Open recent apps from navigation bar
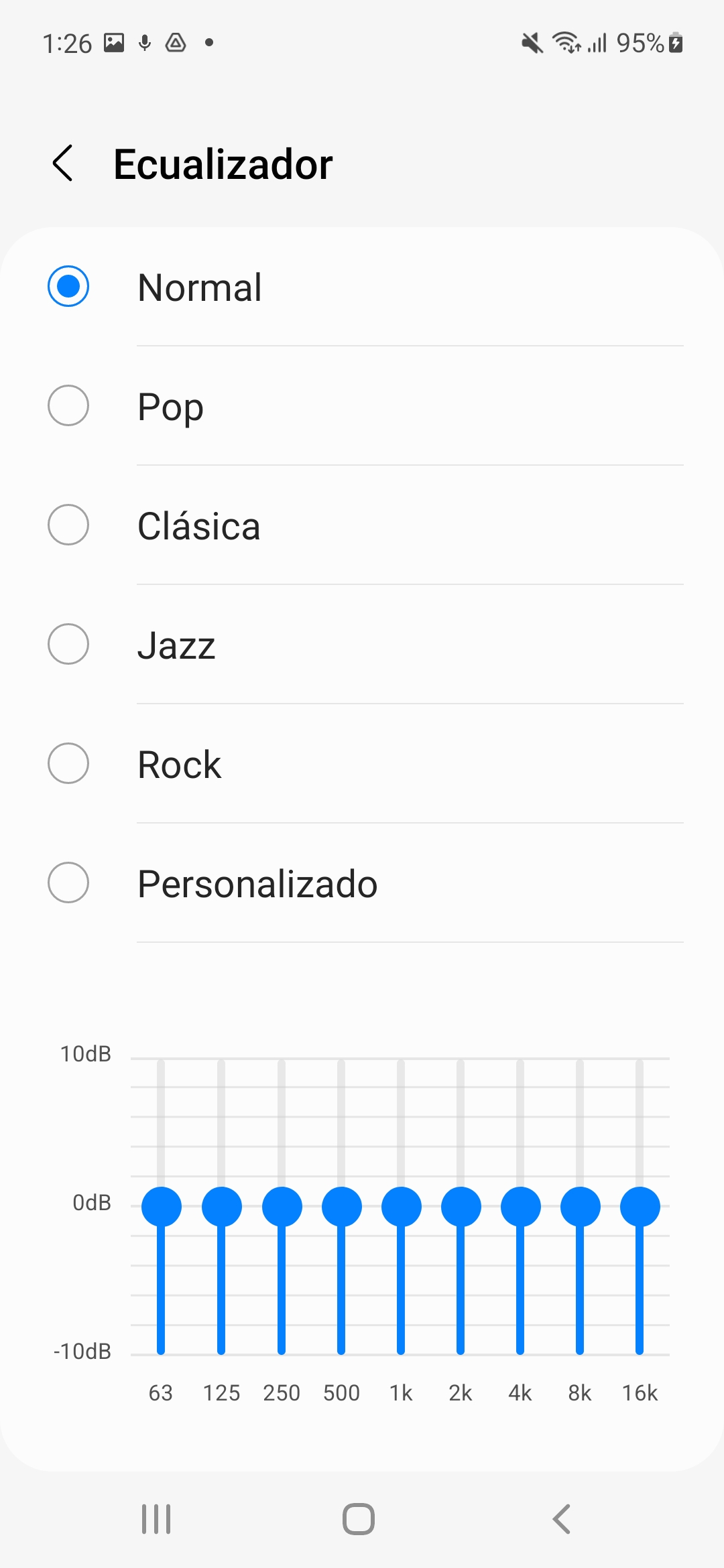This screenshot has height=1568, width=724. [156, 1519]
